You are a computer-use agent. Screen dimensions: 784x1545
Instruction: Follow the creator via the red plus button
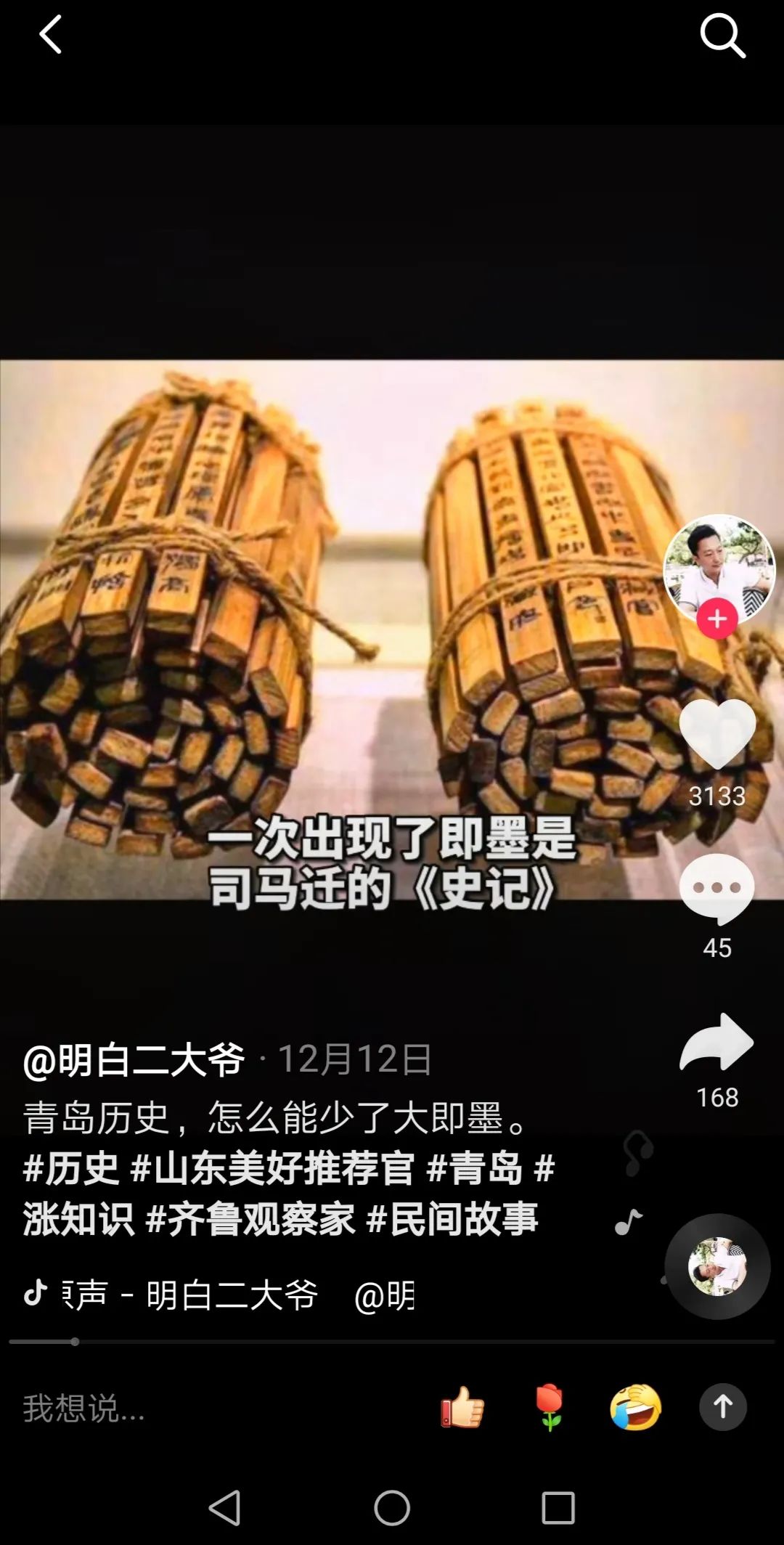(717, 619)
